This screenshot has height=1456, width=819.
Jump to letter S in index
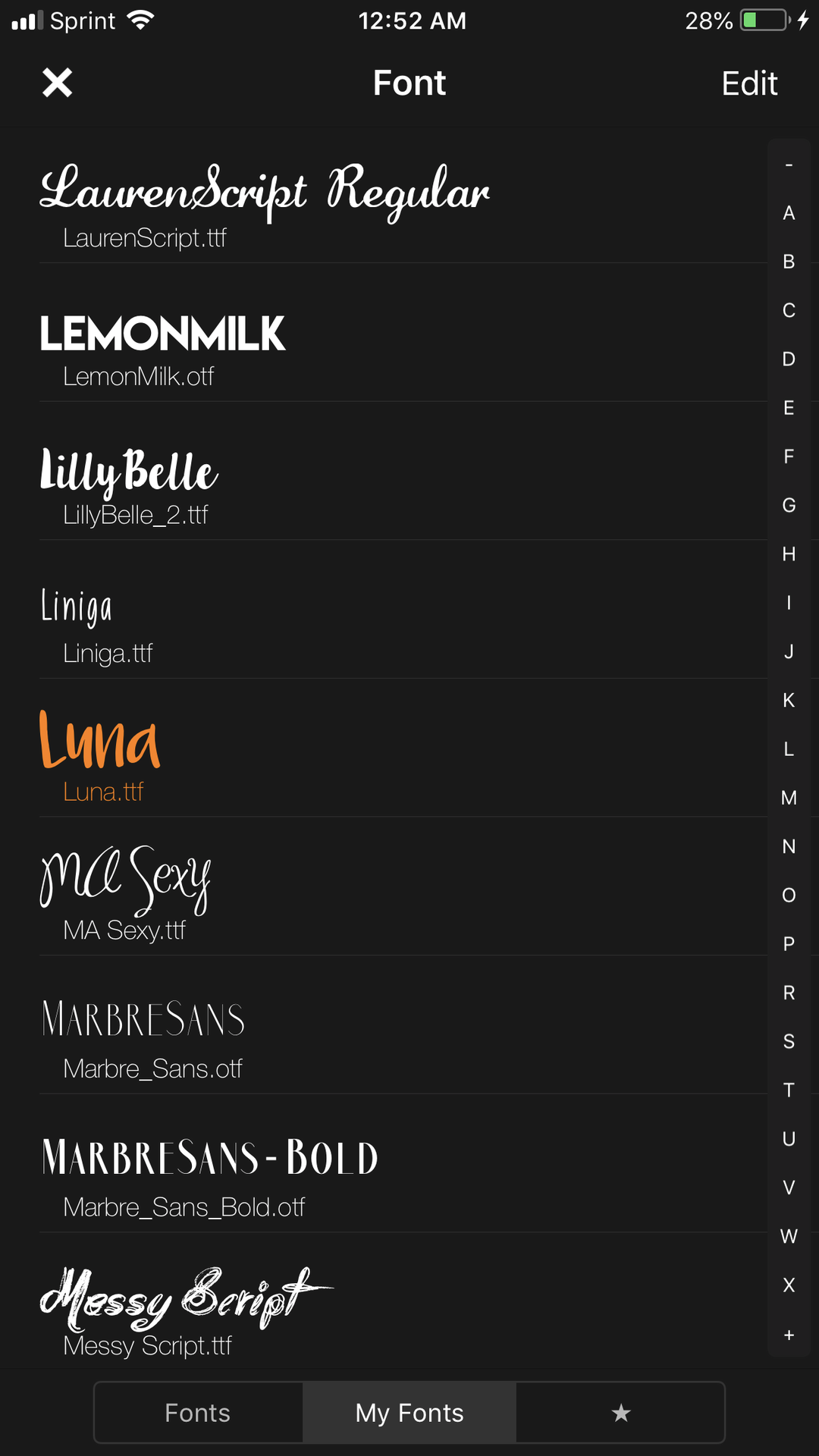789,1041
